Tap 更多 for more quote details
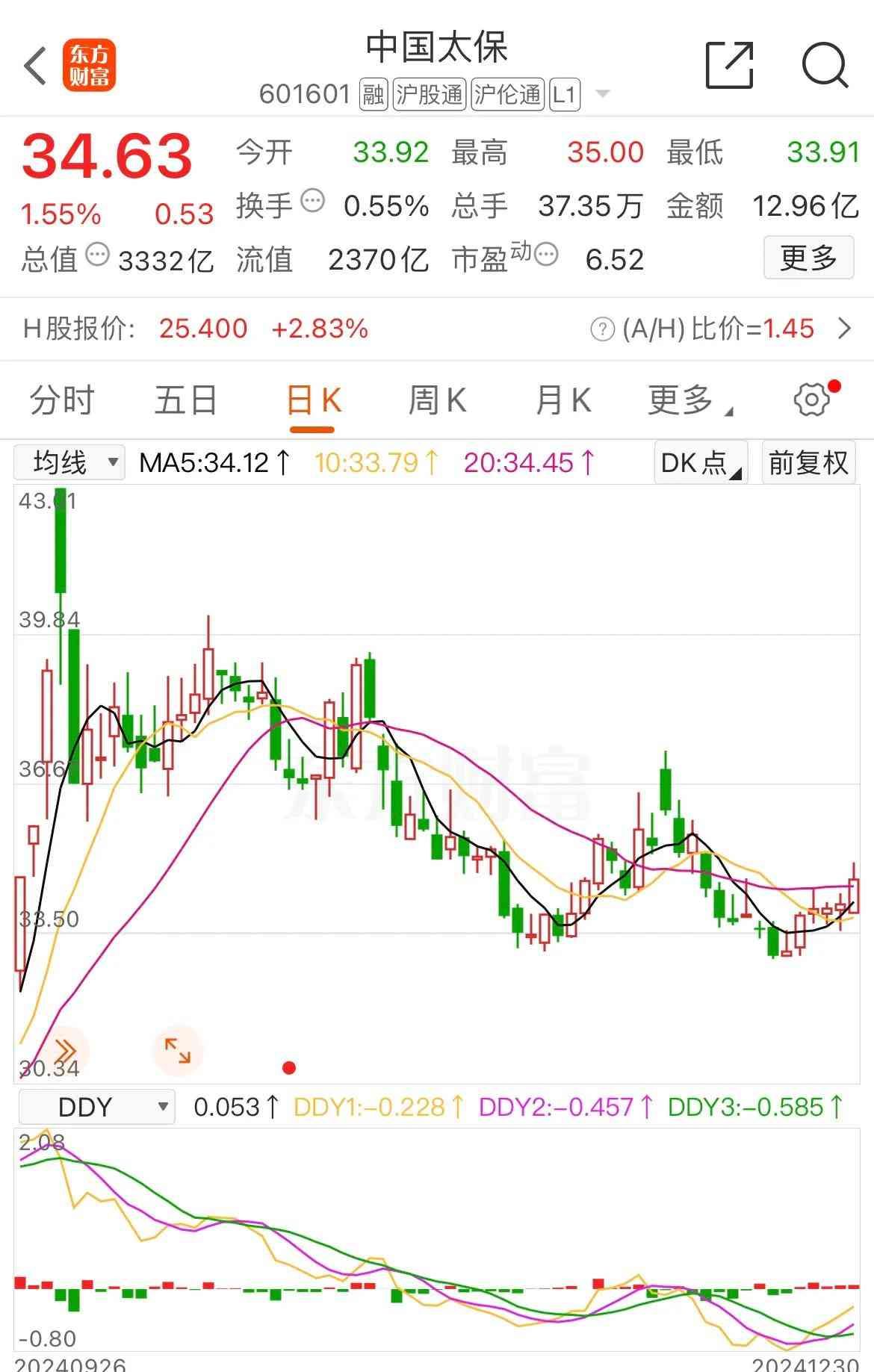Image resolution: width=874 pixels, height=1372 pixels. click(808, 258)
